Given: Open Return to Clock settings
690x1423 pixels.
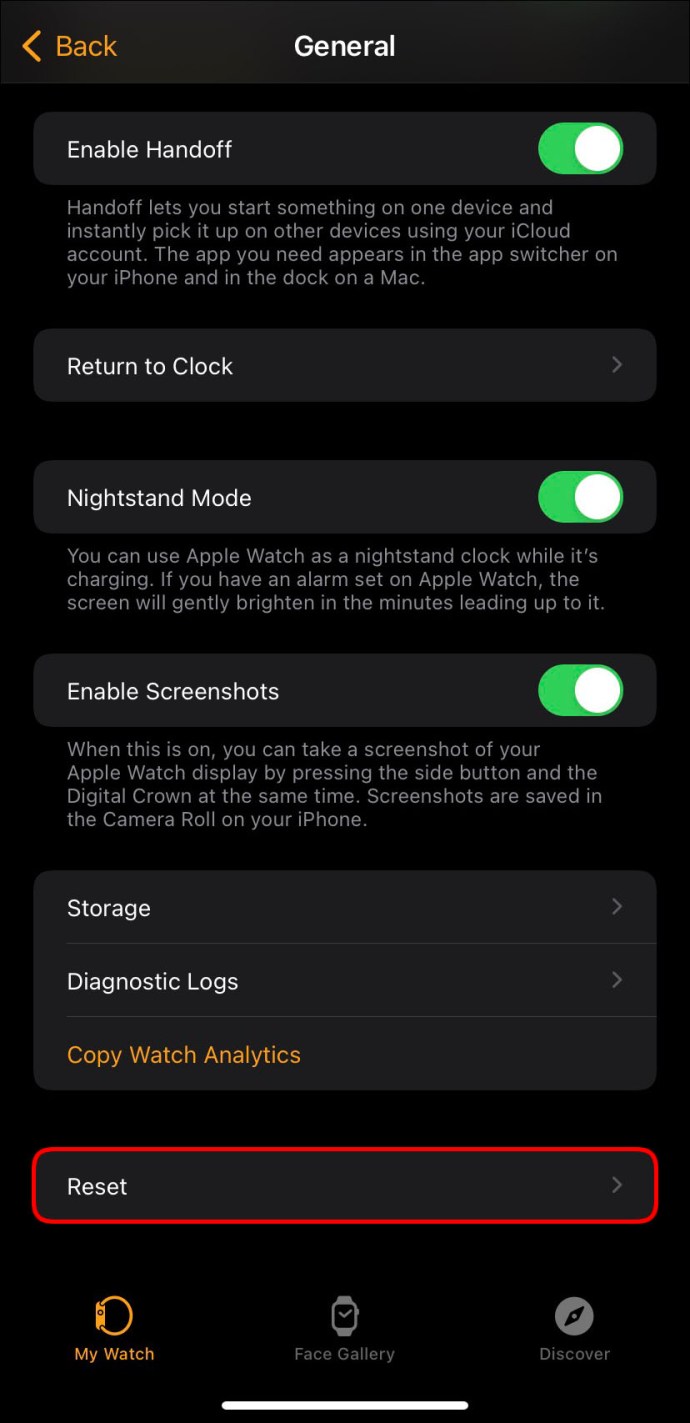Looking at the screenshot, I should (345, 366).
